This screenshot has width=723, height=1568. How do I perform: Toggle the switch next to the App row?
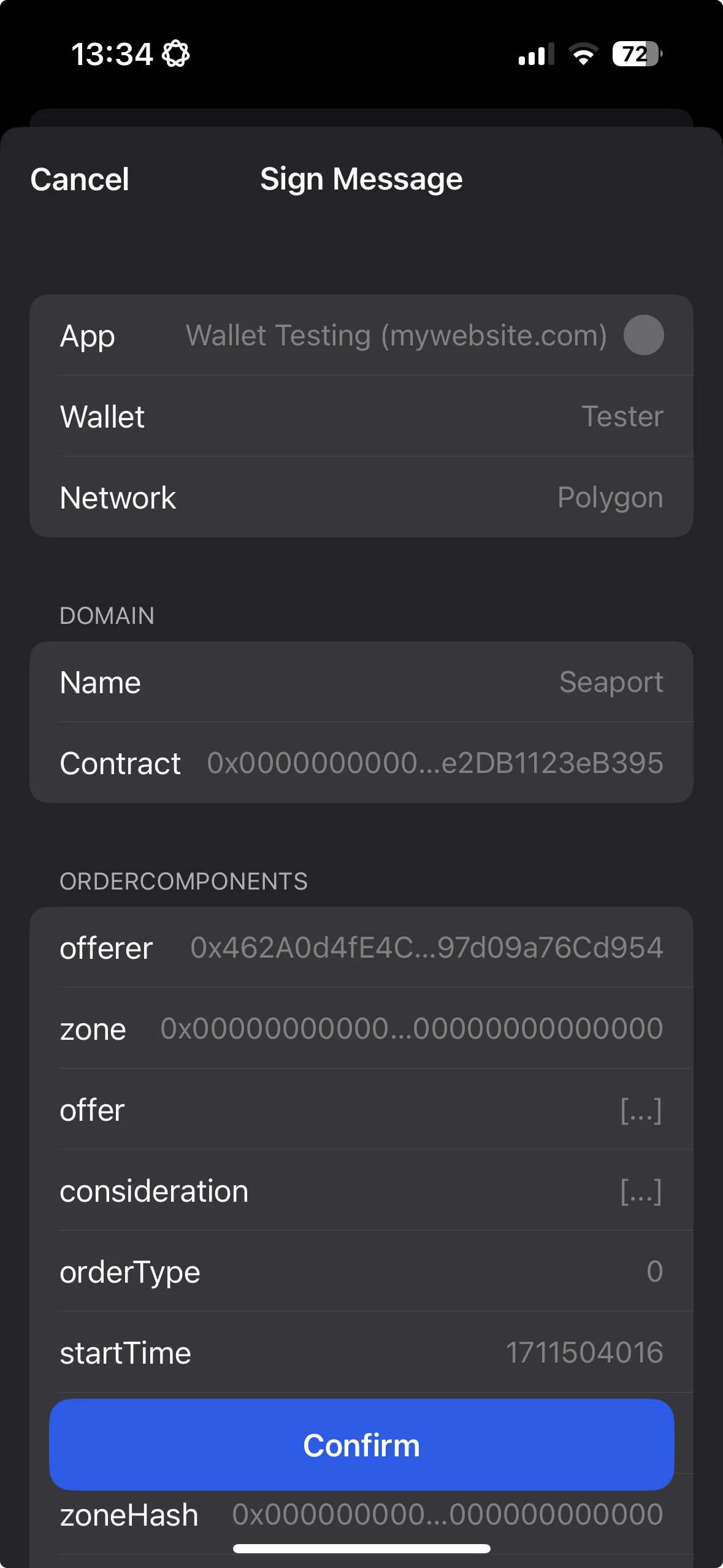point(645,335)
